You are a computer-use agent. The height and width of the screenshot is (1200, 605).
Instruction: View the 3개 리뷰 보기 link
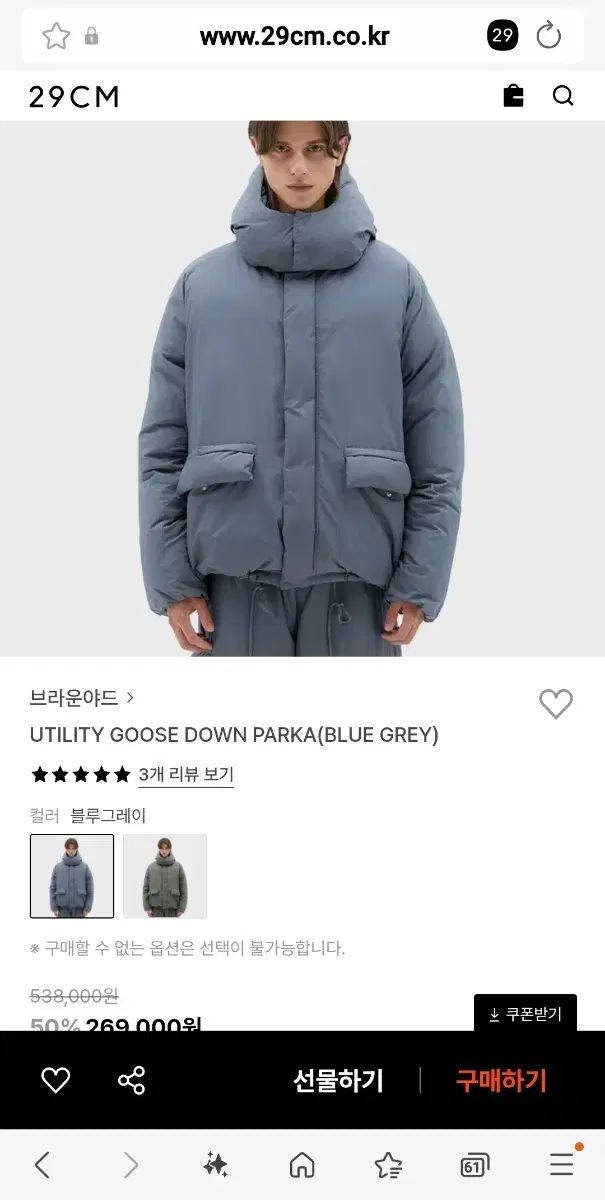[186, 774]
